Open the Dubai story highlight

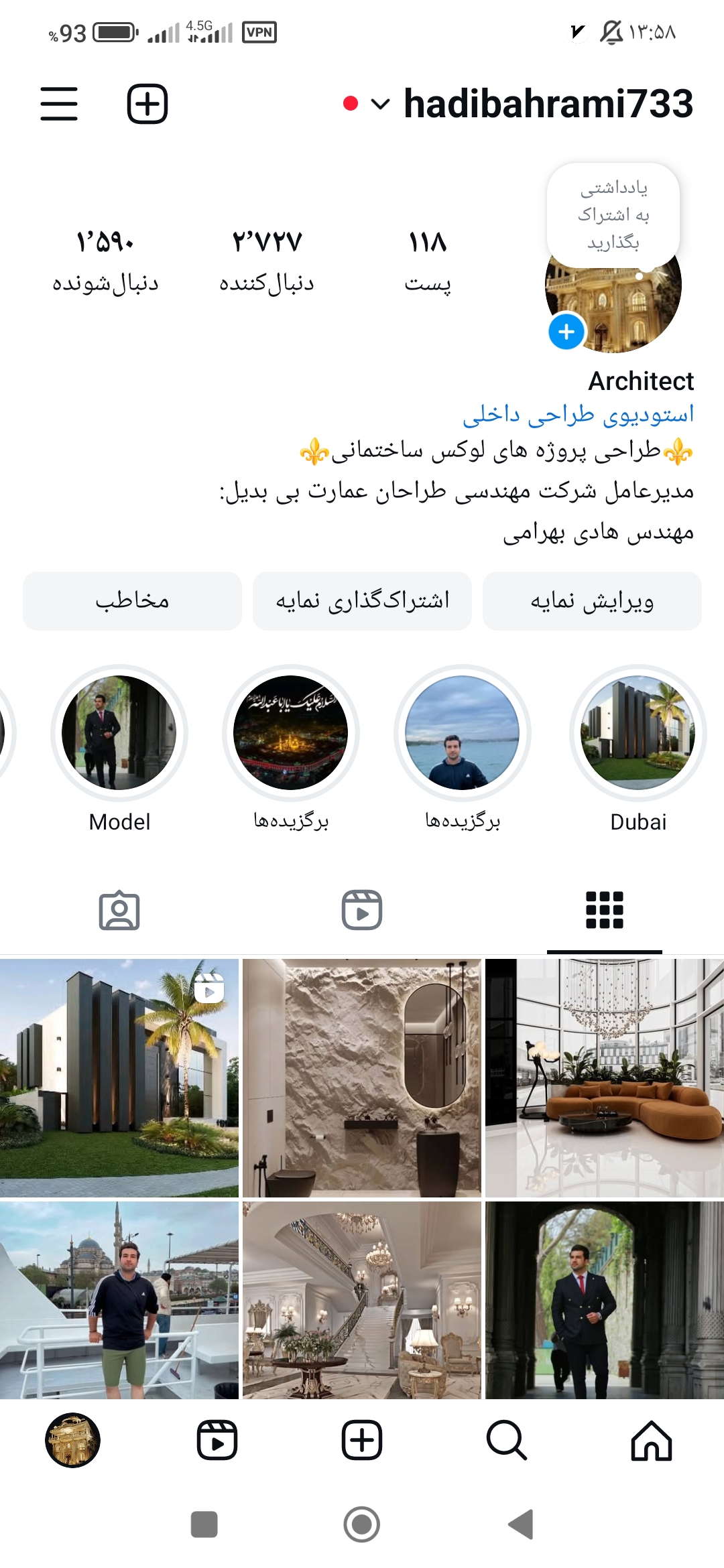tap(638, 733)
